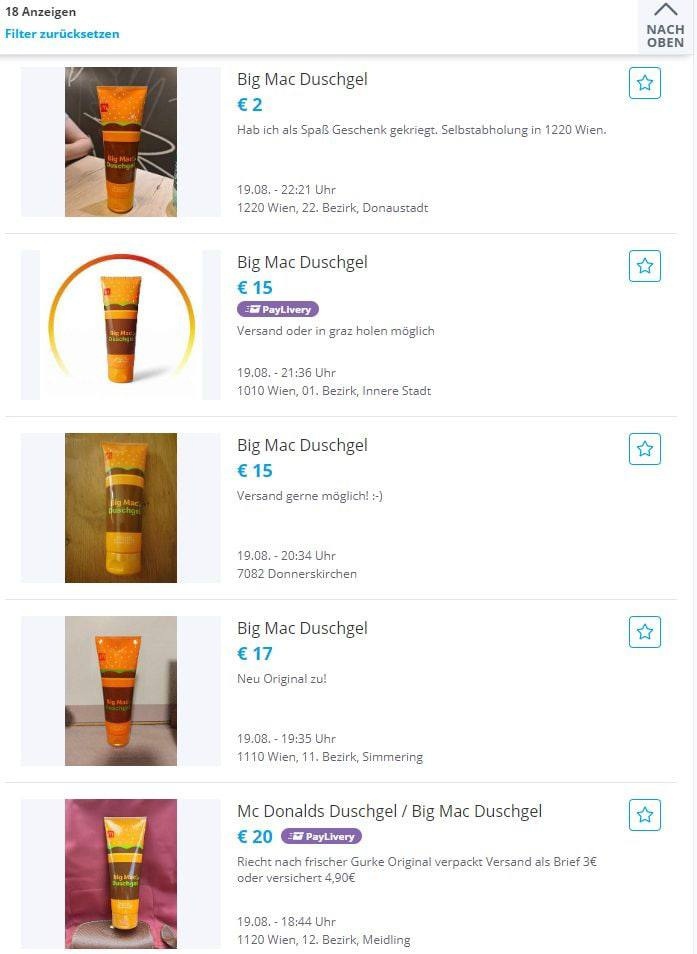The width and height of the screenshot is (697, 954).
Task: Reset filters via 'Filter zurücksetzen'
Action: (62, 33)
